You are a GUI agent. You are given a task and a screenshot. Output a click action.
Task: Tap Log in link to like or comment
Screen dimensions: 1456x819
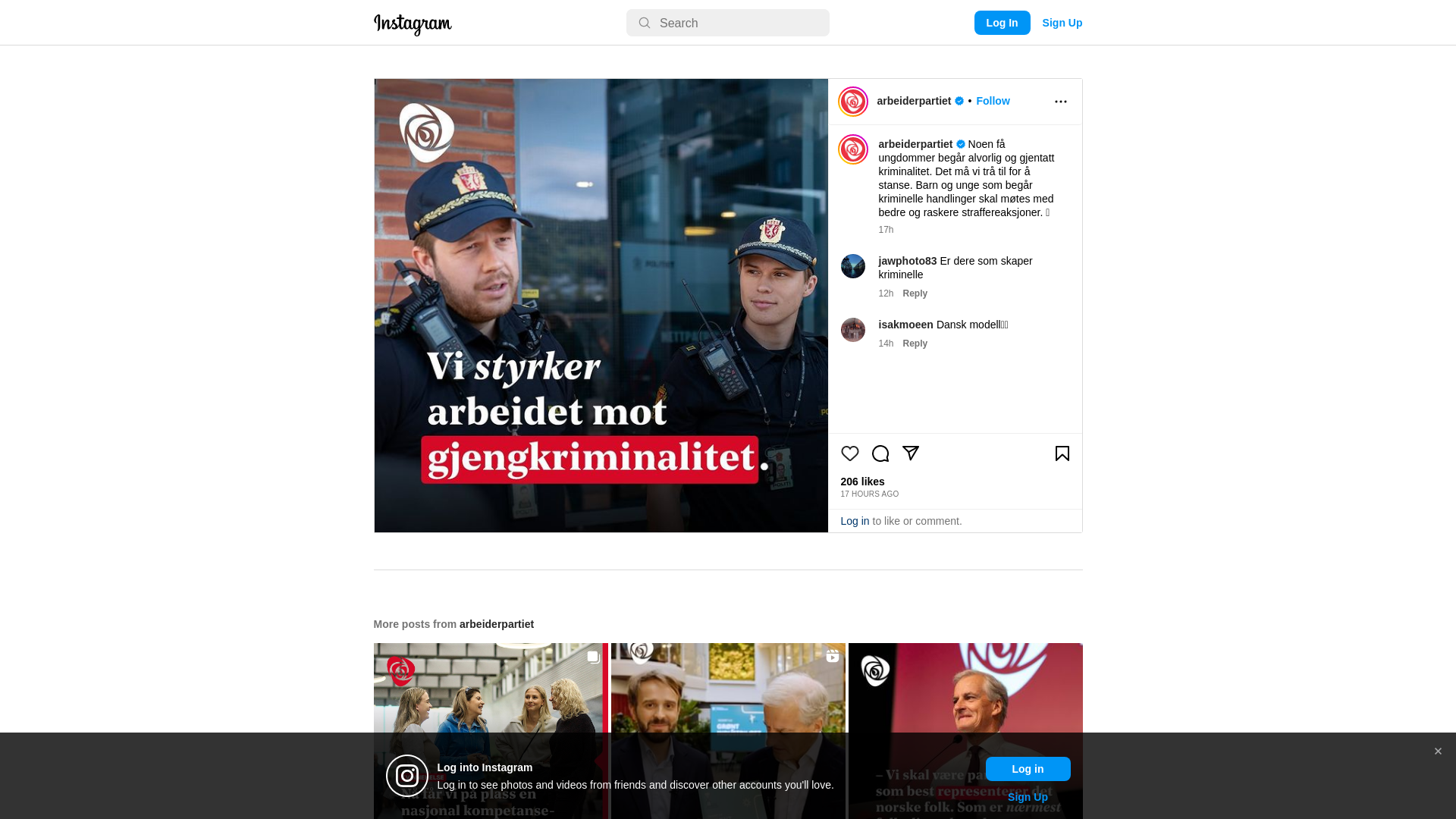pos(855,521)
